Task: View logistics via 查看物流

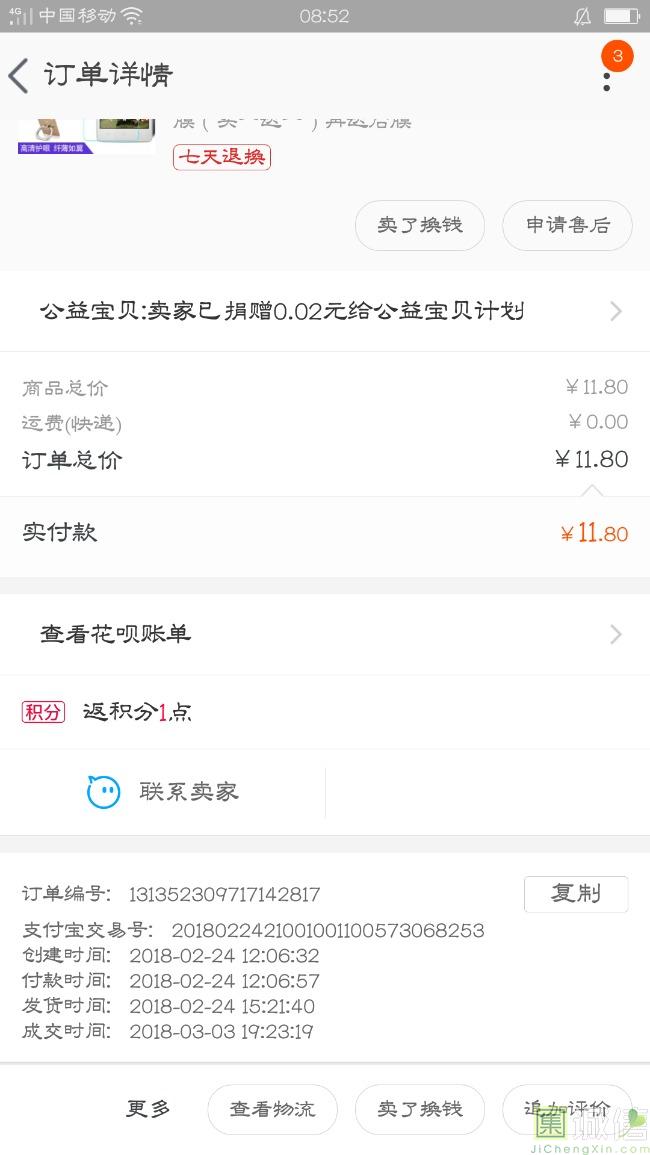Action: (x=273, y=1109)
